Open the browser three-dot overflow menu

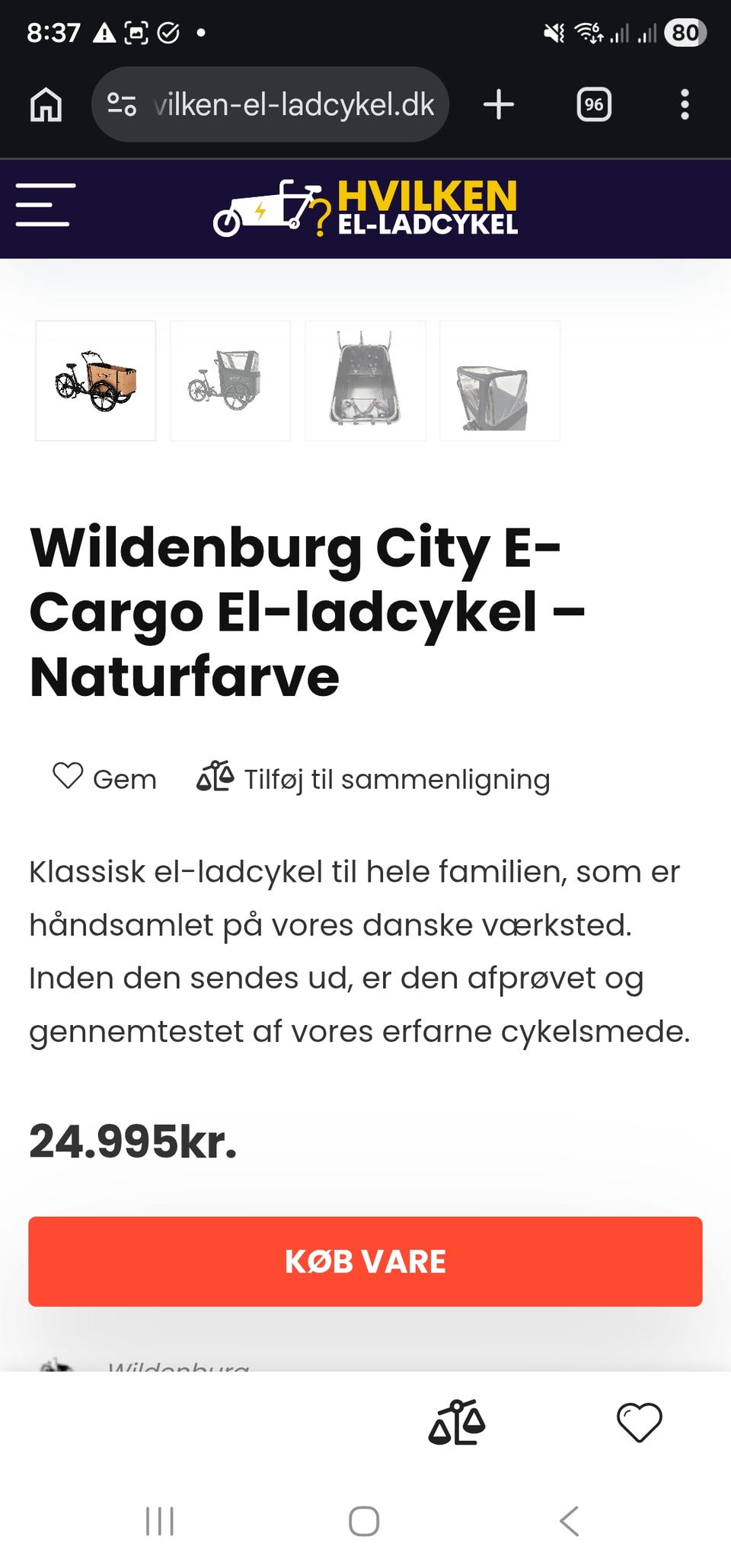pos(685,104)
